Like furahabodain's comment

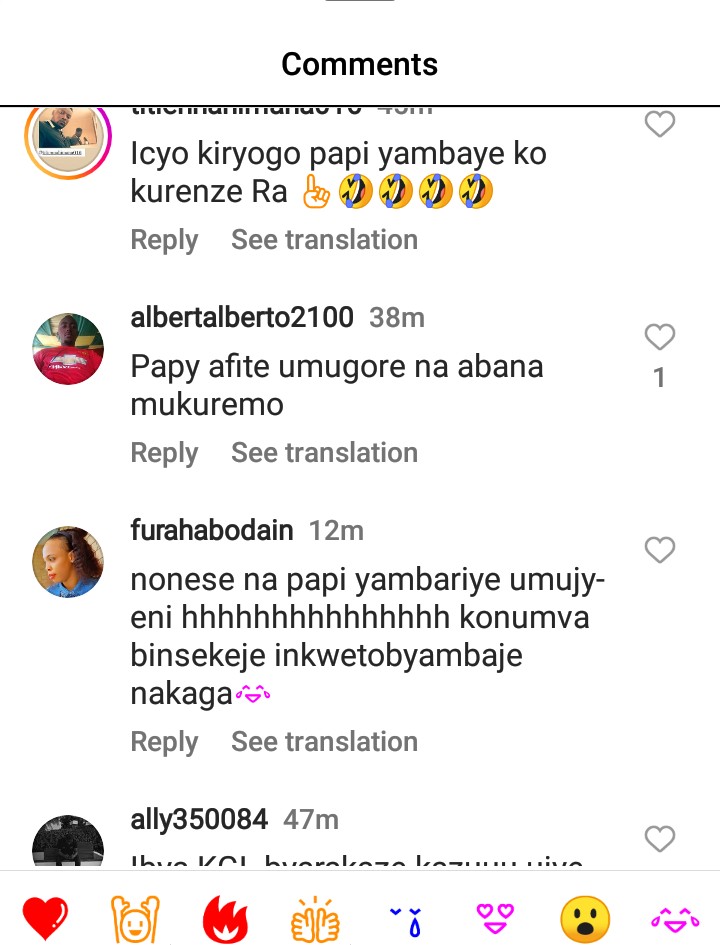[659, 550]
